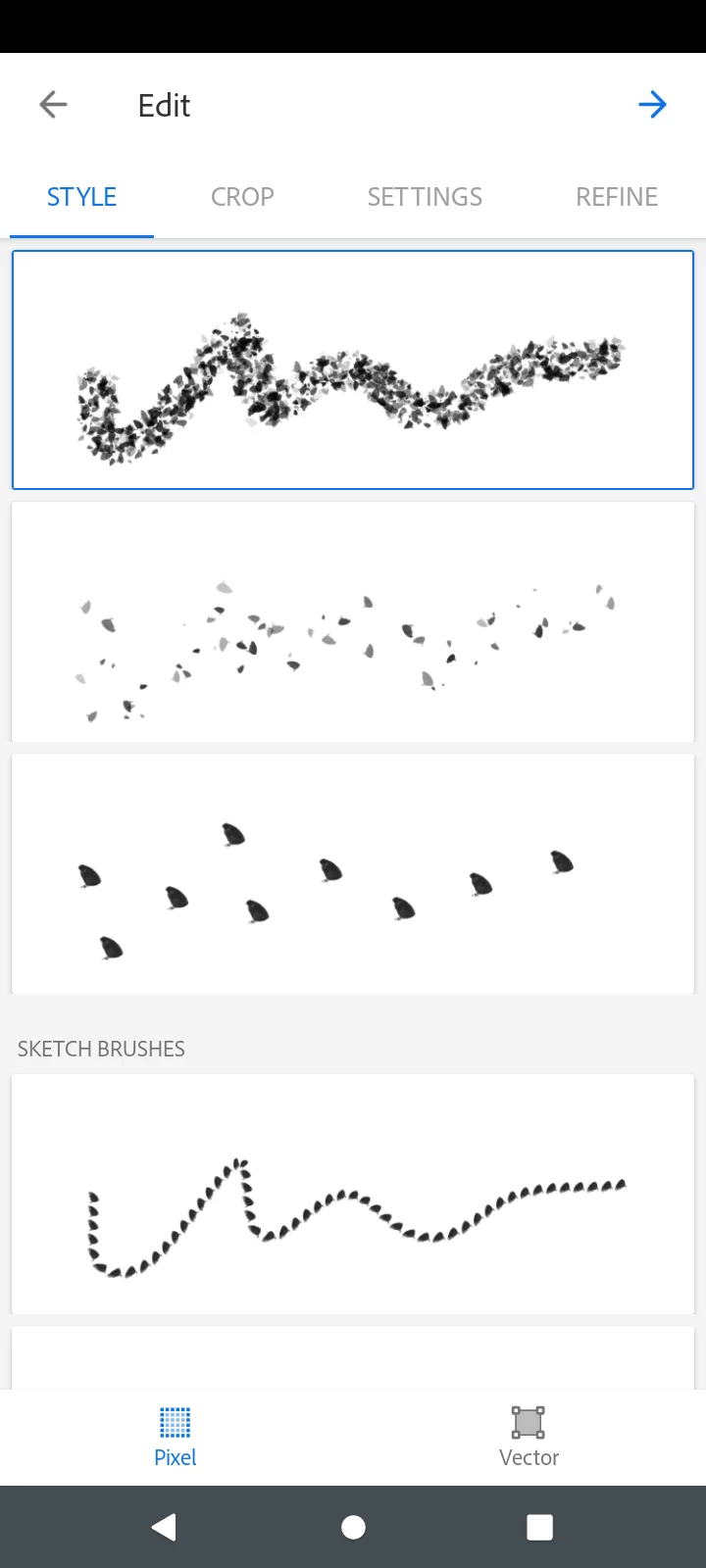The width and height of the screenshot is (706, 1568).
Task: Switch to the REFINE tab
Action: tap(616, 197)
